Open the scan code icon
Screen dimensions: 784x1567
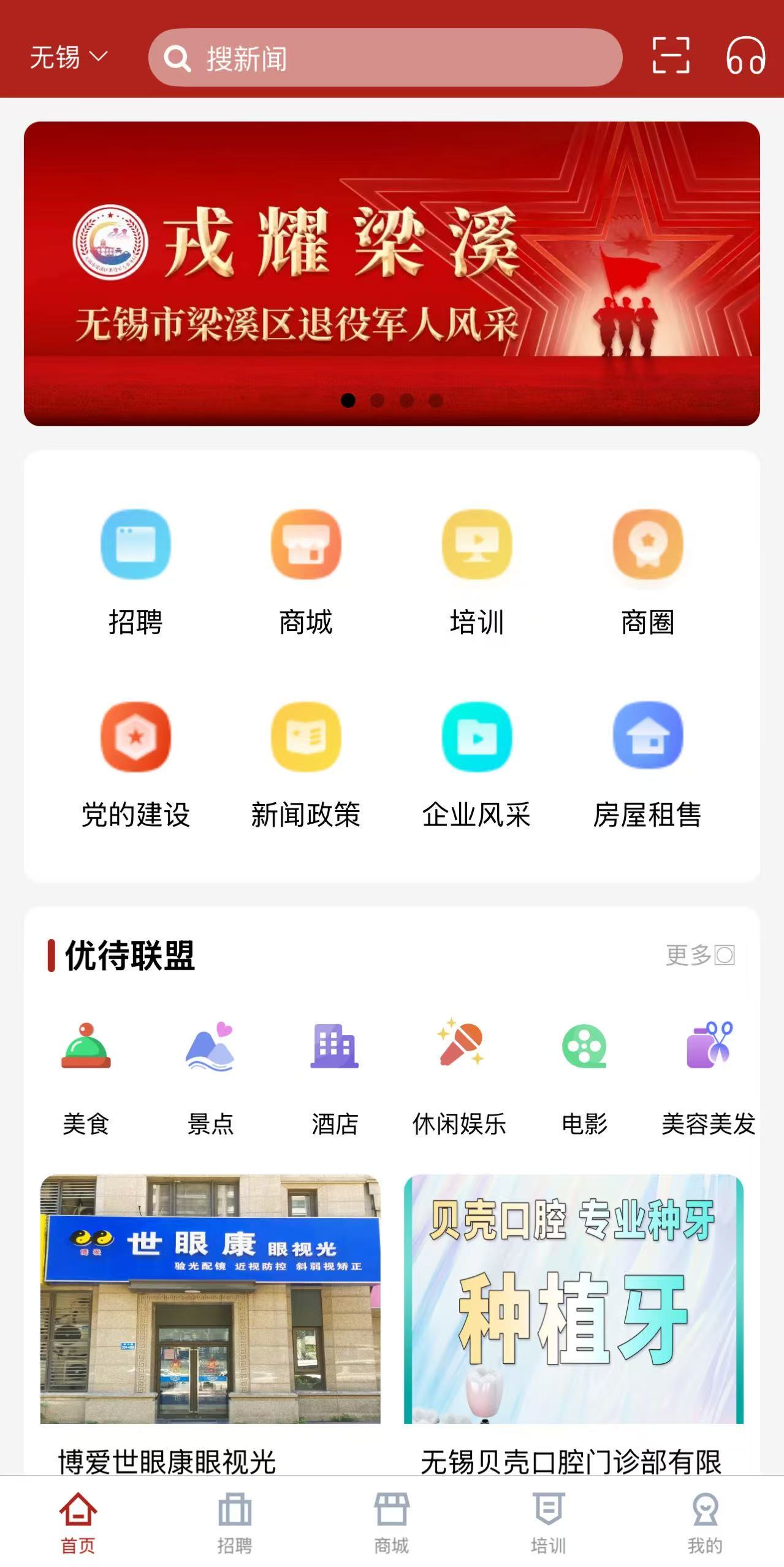point(671,56)
